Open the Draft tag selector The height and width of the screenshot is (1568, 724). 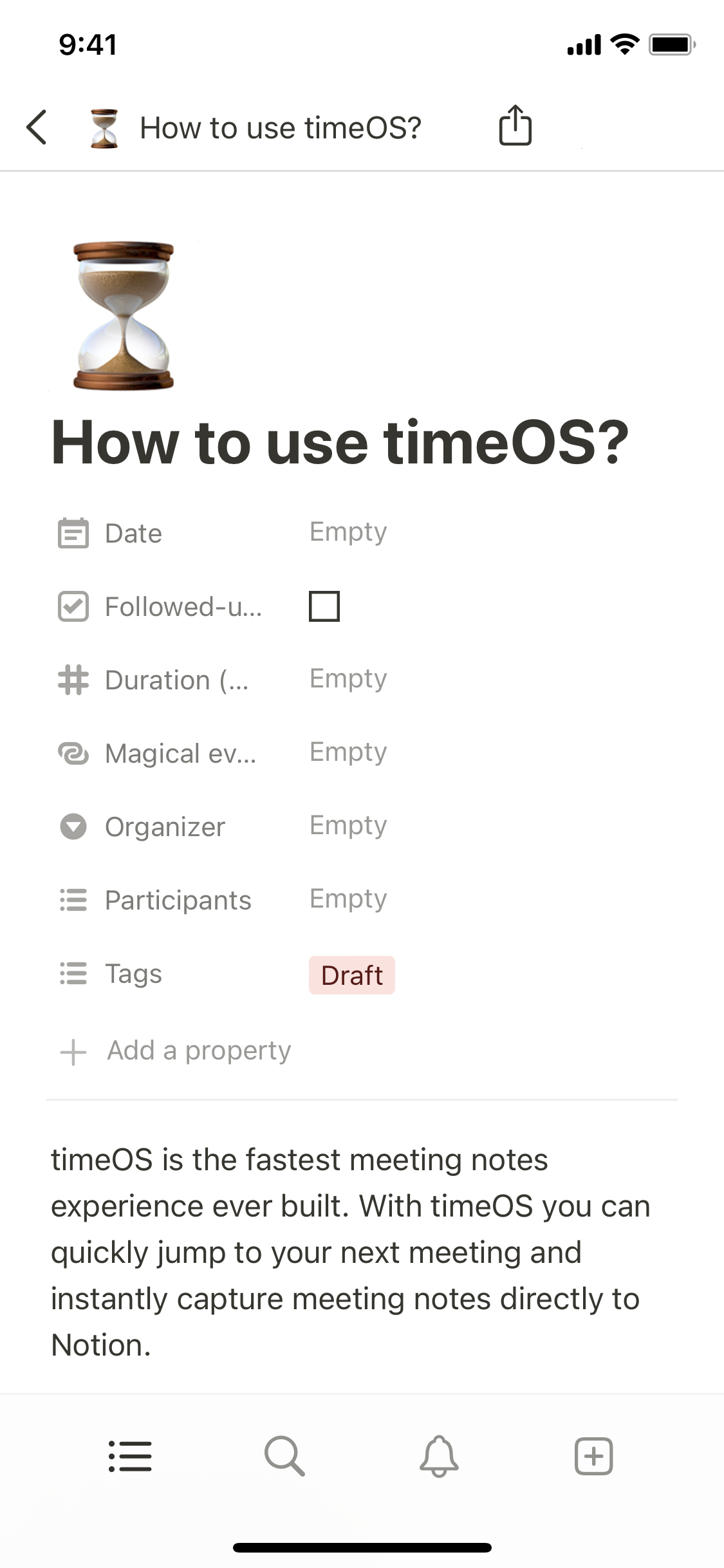coord(351,975)
